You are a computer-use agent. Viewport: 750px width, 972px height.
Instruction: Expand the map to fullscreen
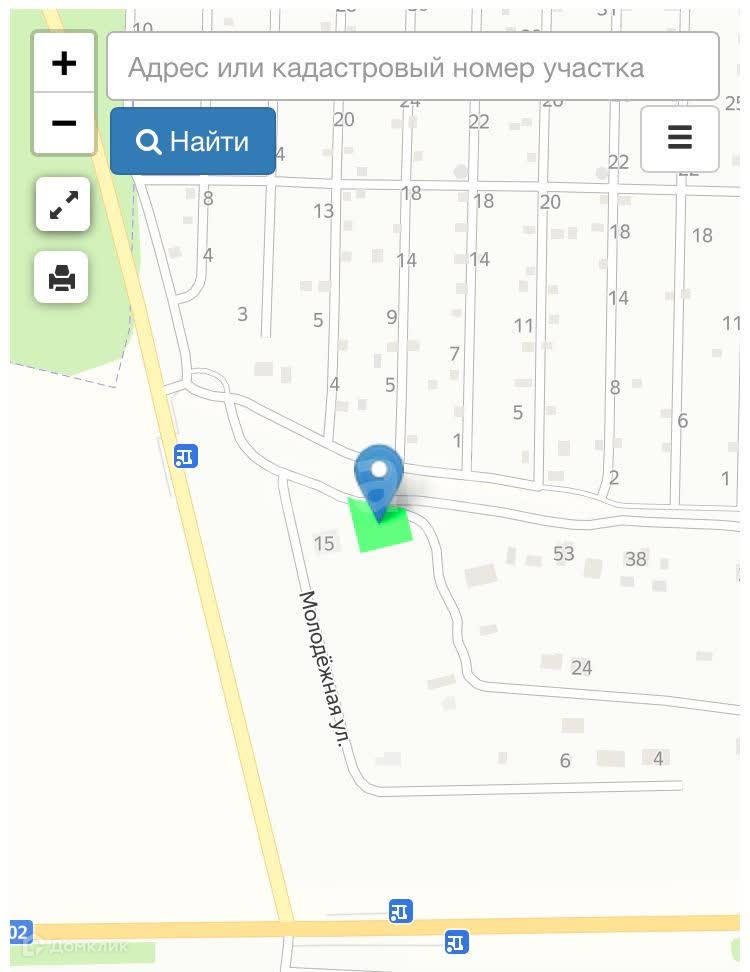(x=63, y=204)
